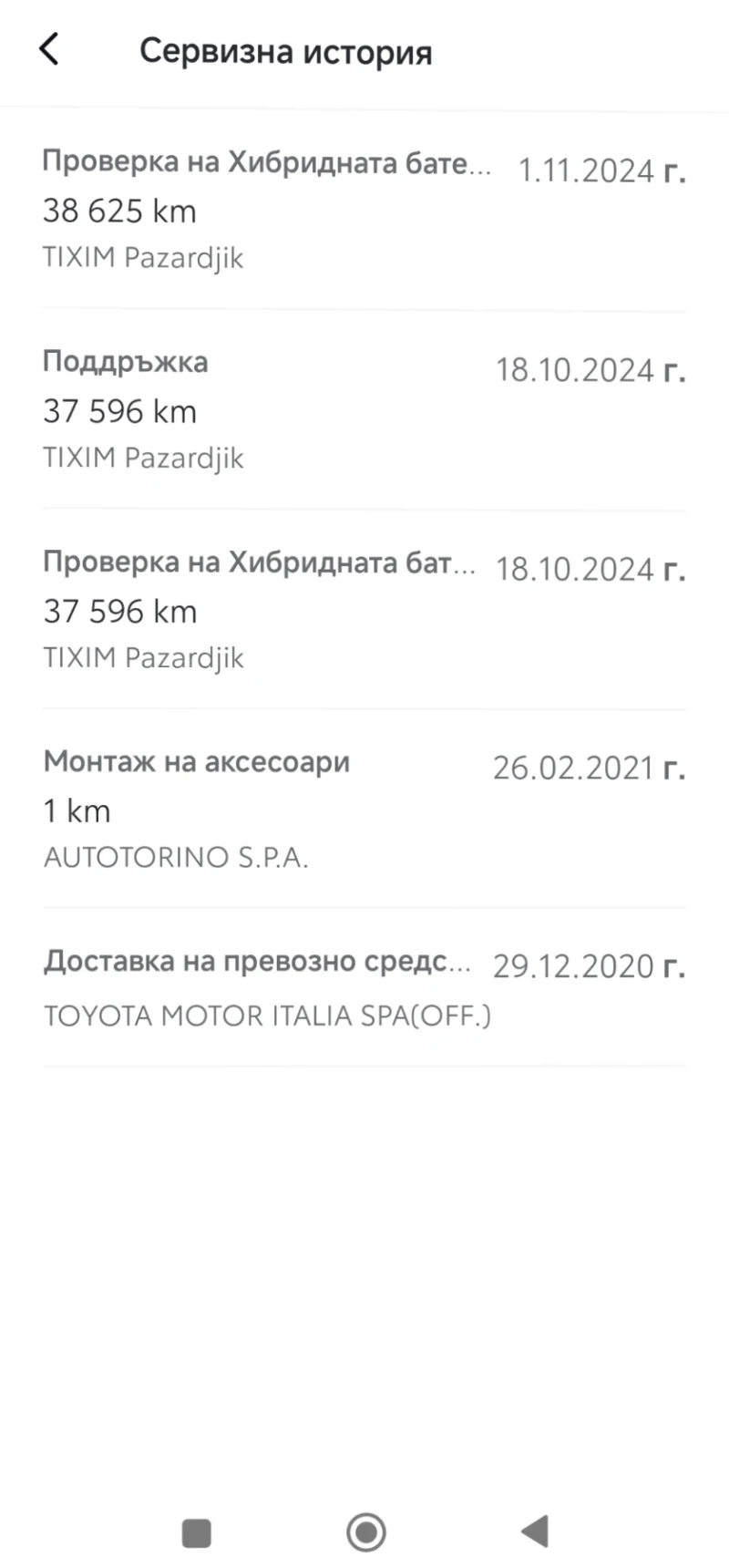This screenshot has width=729, height=1568.
Task: Open the recent apps overview button
Action: (x=196, y=1534)
